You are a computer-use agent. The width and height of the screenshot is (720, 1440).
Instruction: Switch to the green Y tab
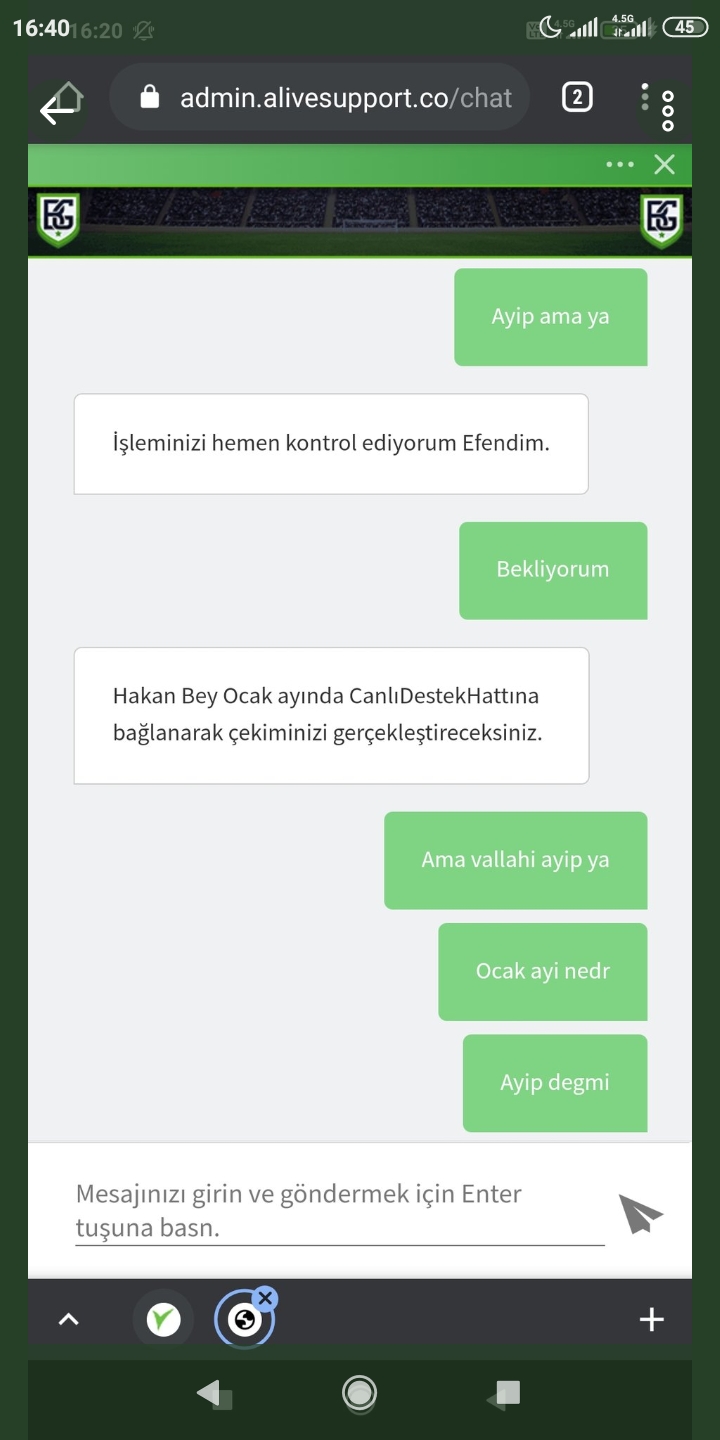[x=163, y=1320]
